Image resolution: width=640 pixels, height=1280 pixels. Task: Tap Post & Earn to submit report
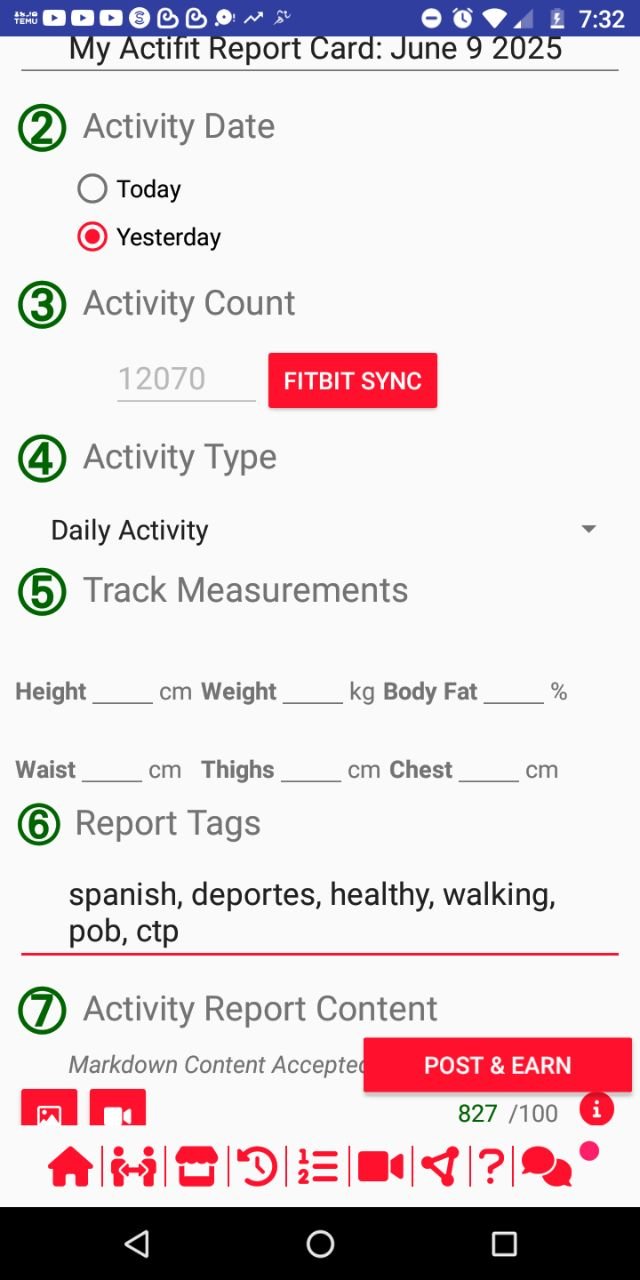(497, 1065)
